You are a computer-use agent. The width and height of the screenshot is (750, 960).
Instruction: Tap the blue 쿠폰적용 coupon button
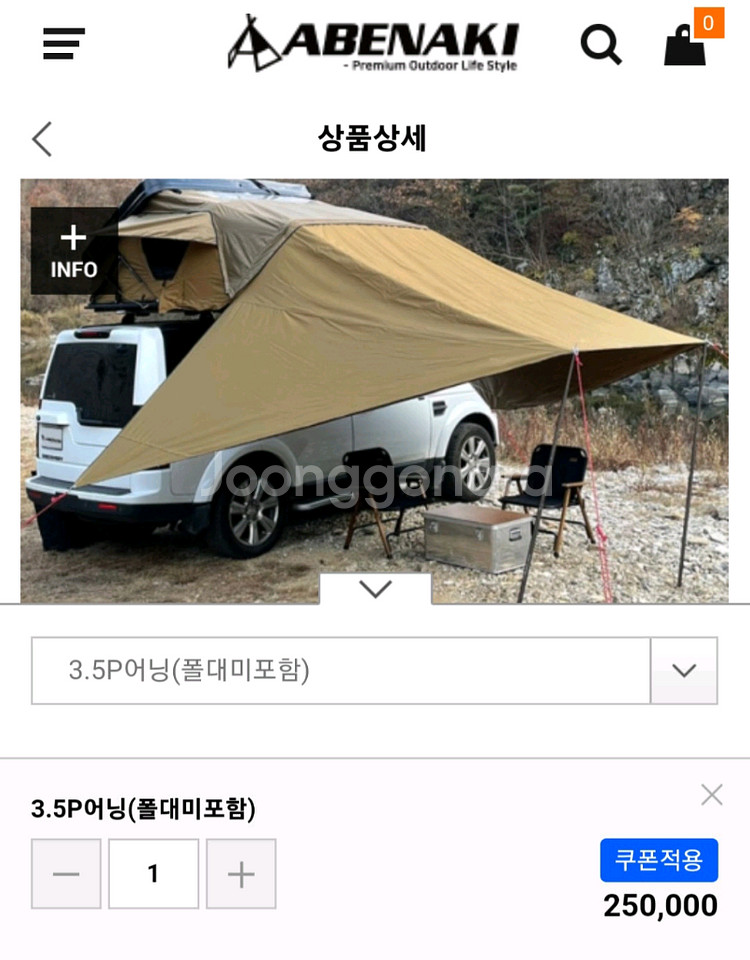pos(658,860)
